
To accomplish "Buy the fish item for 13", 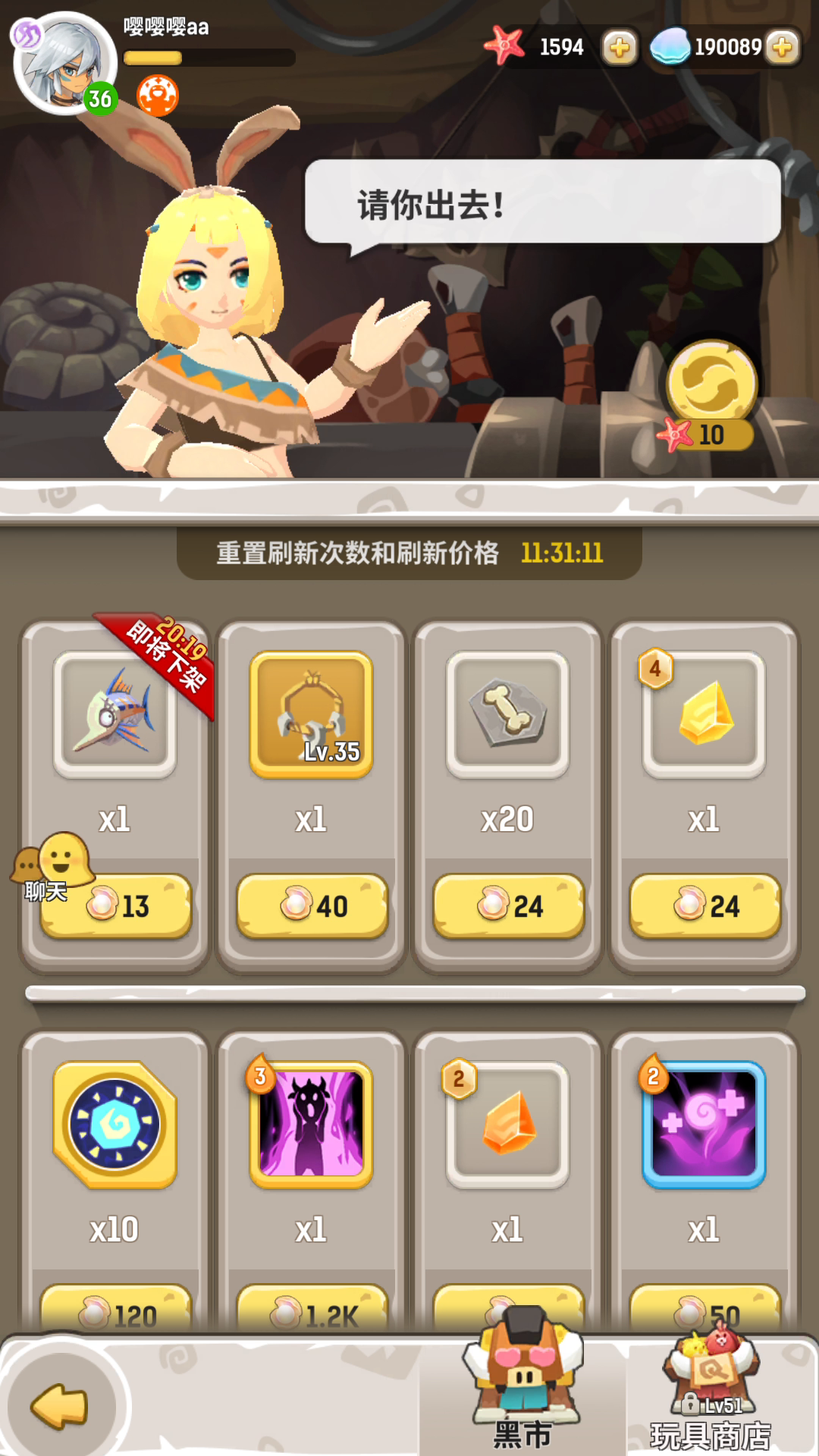I will click(x=116, y=906).
